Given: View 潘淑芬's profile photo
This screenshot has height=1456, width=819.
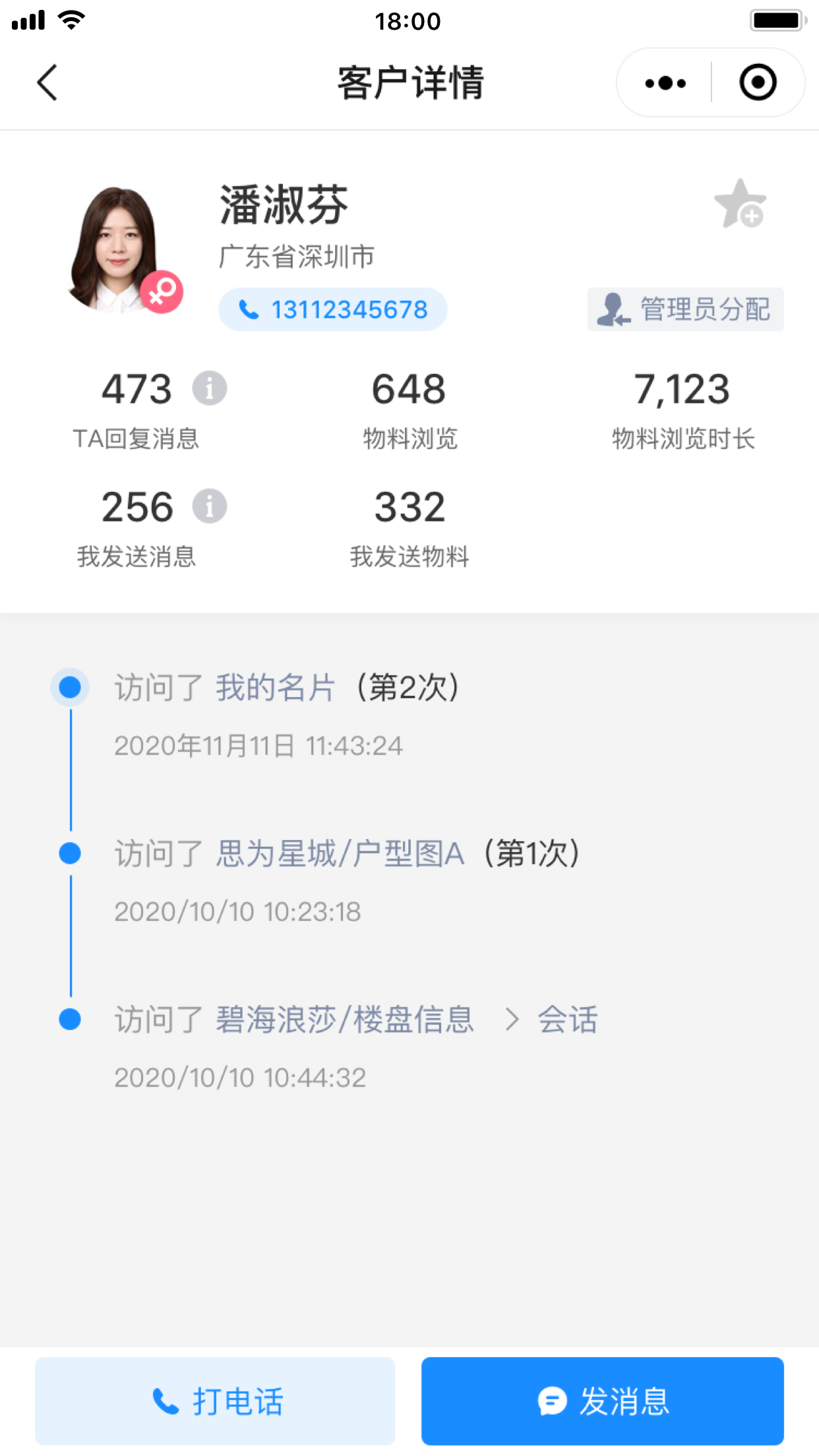Looking at the screenshot, I should (x=118, y=249).
